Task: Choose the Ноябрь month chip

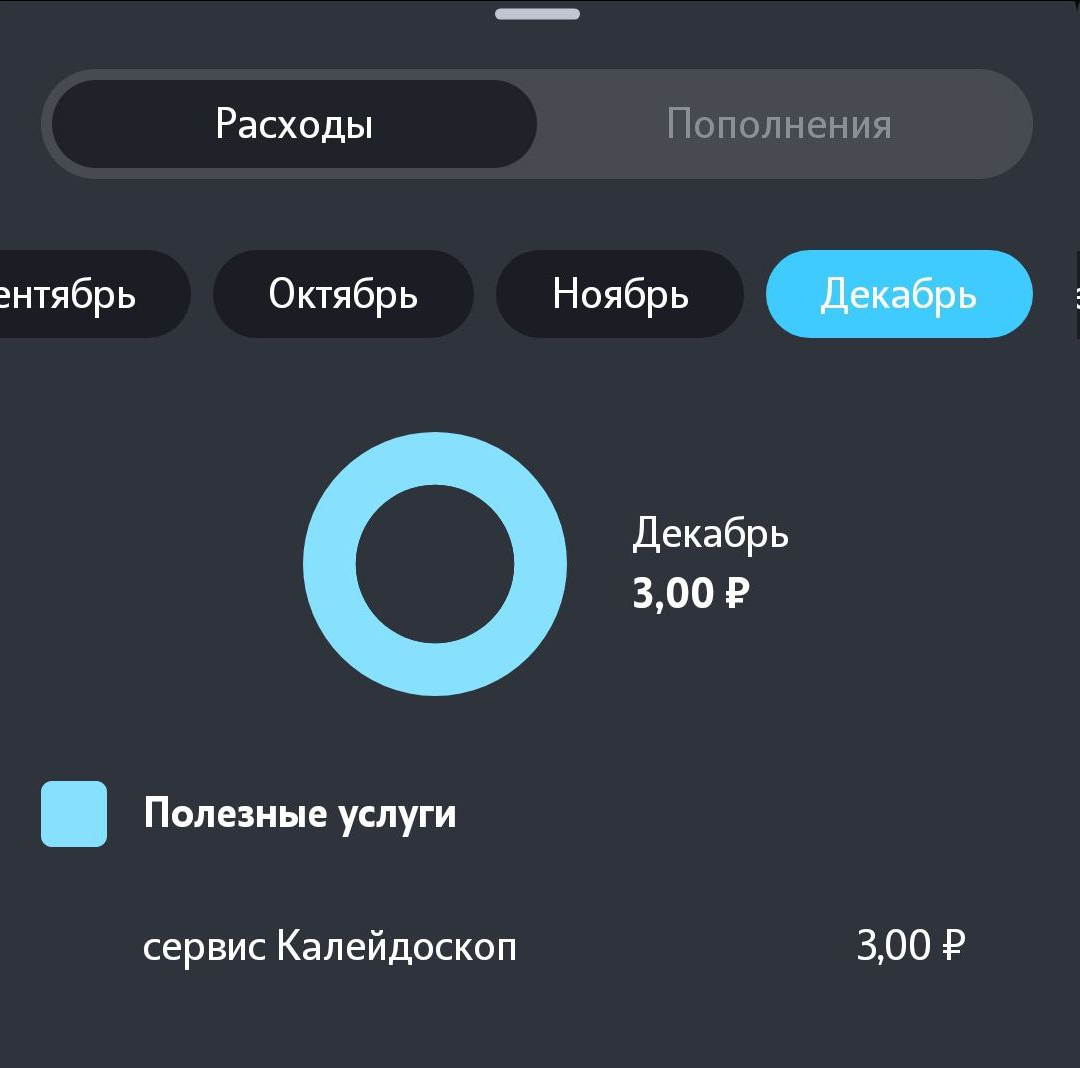Action: [x=620, y=294]
